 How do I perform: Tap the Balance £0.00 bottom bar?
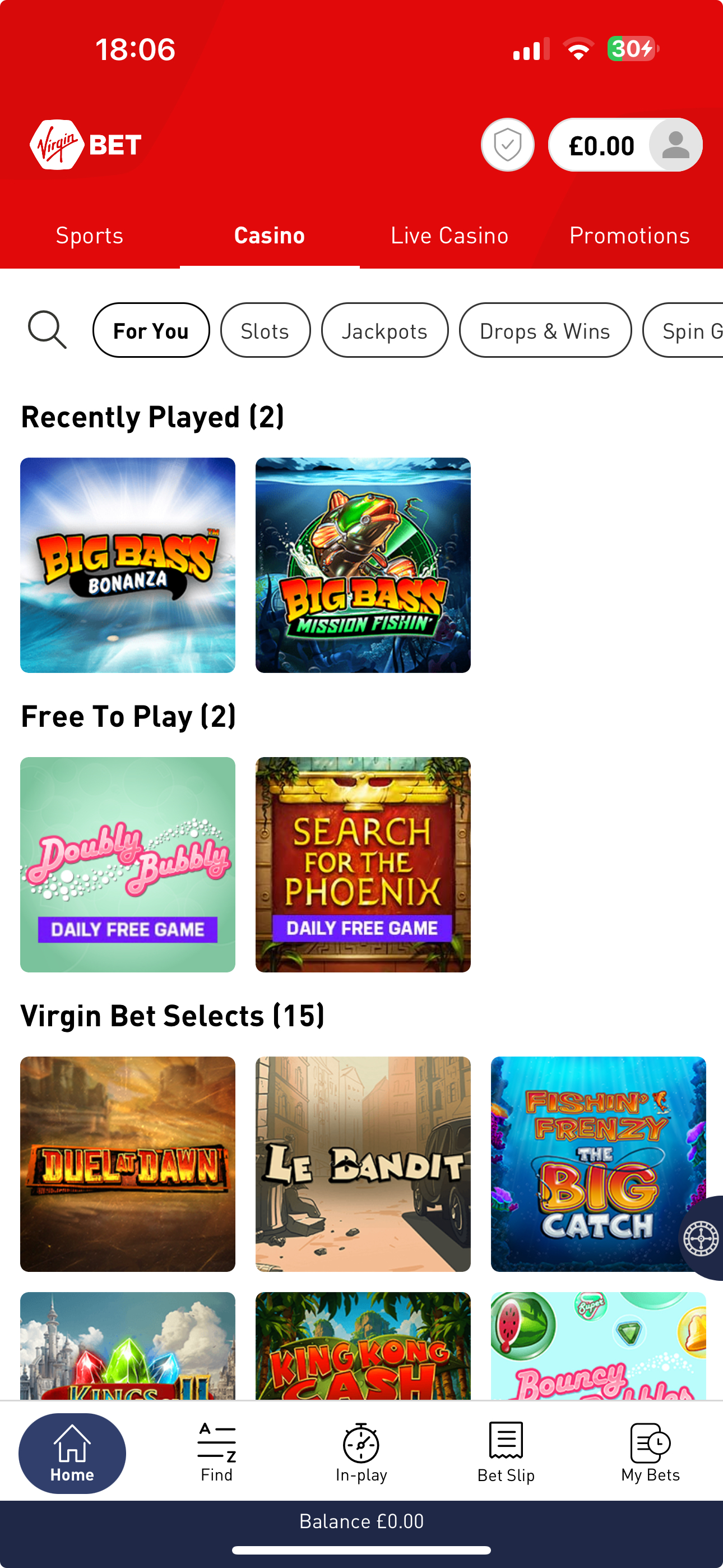coord(361,1520)
